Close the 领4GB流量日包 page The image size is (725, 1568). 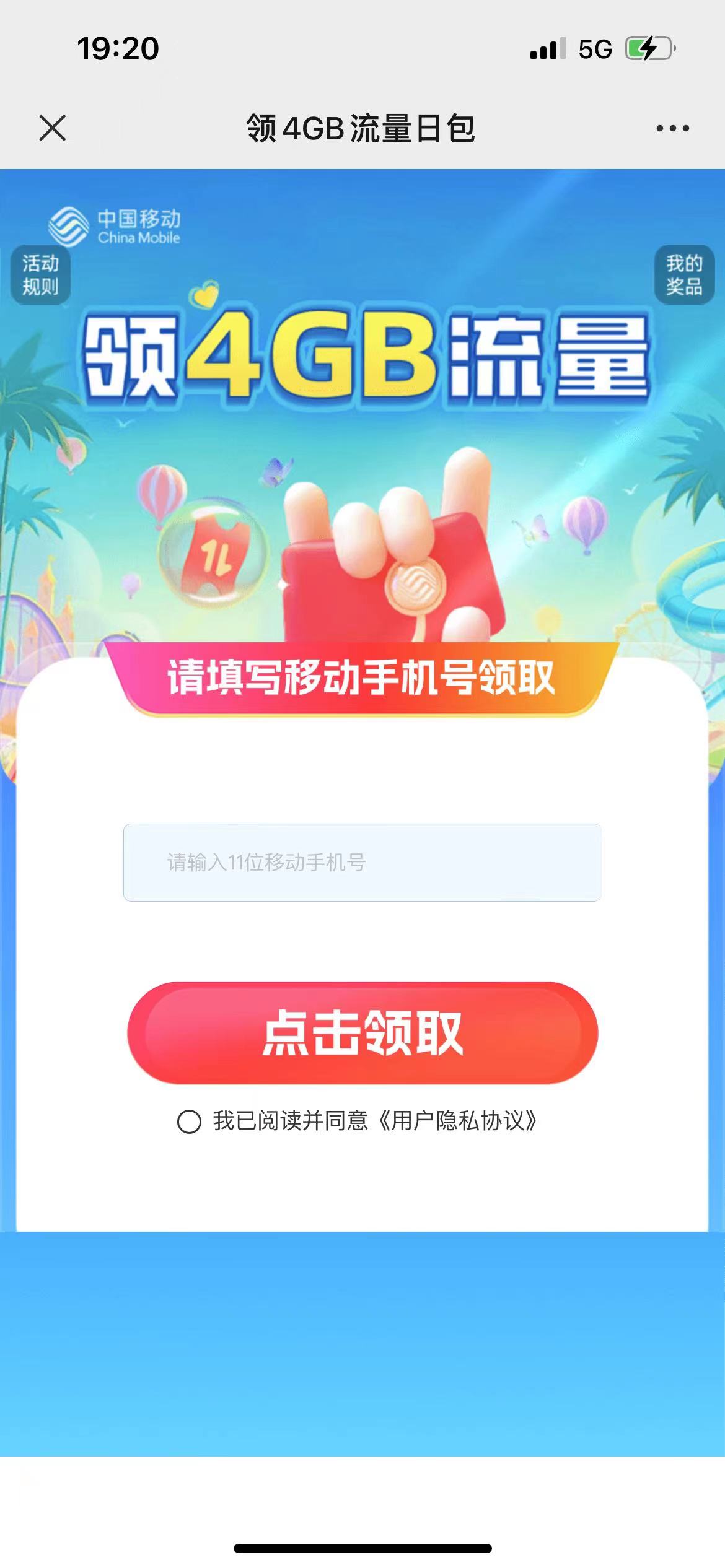(52, 128)
